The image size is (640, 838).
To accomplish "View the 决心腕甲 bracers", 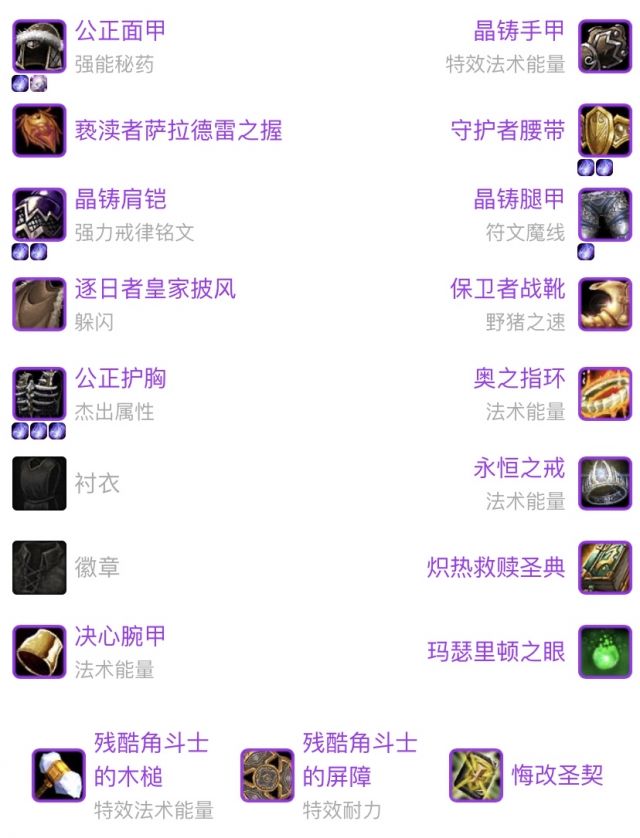I will pyautogui.click(x=120, y=637).
